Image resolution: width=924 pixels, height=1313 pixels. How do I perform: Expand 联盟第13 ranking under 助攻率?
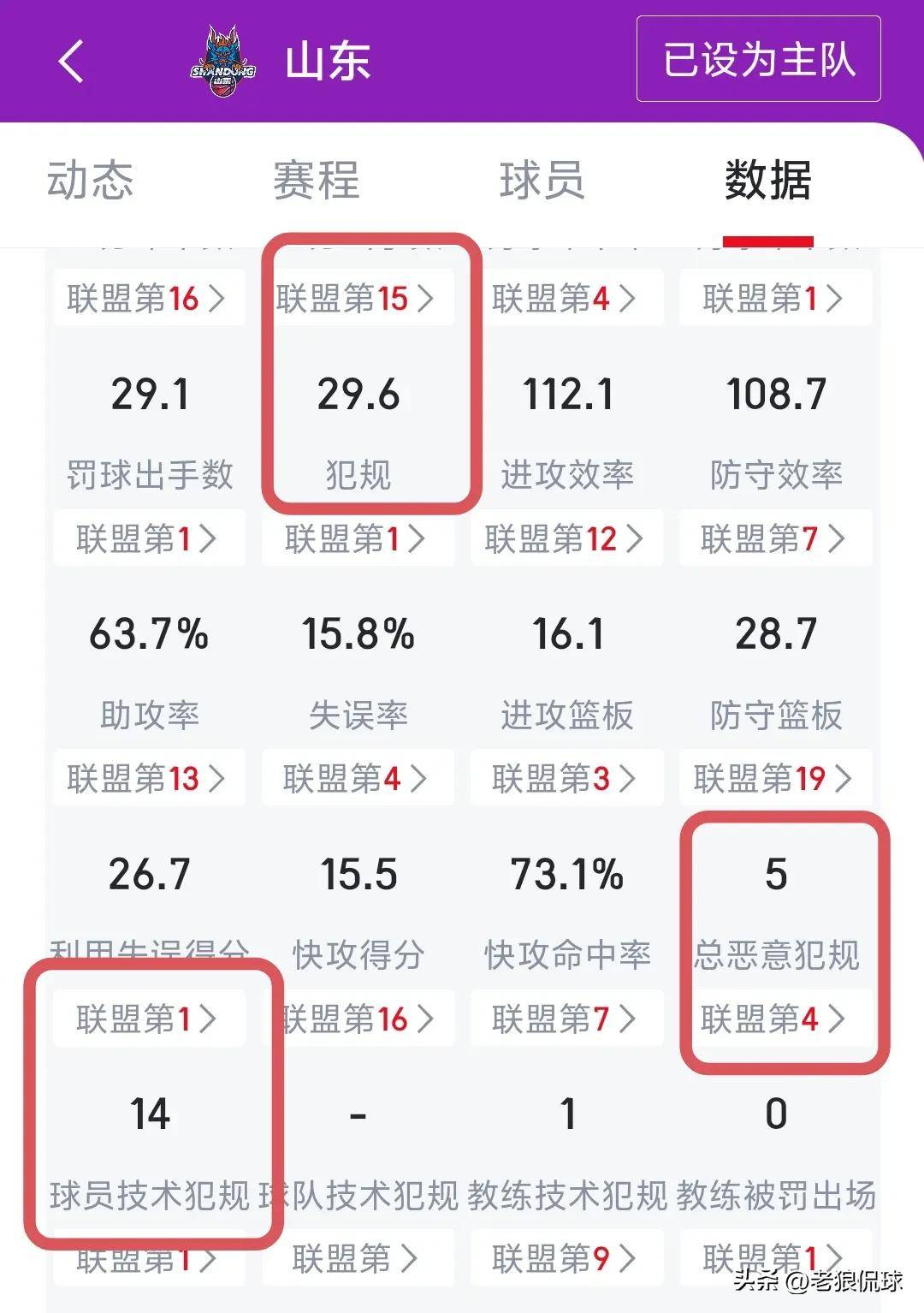(x=148, y=778)
